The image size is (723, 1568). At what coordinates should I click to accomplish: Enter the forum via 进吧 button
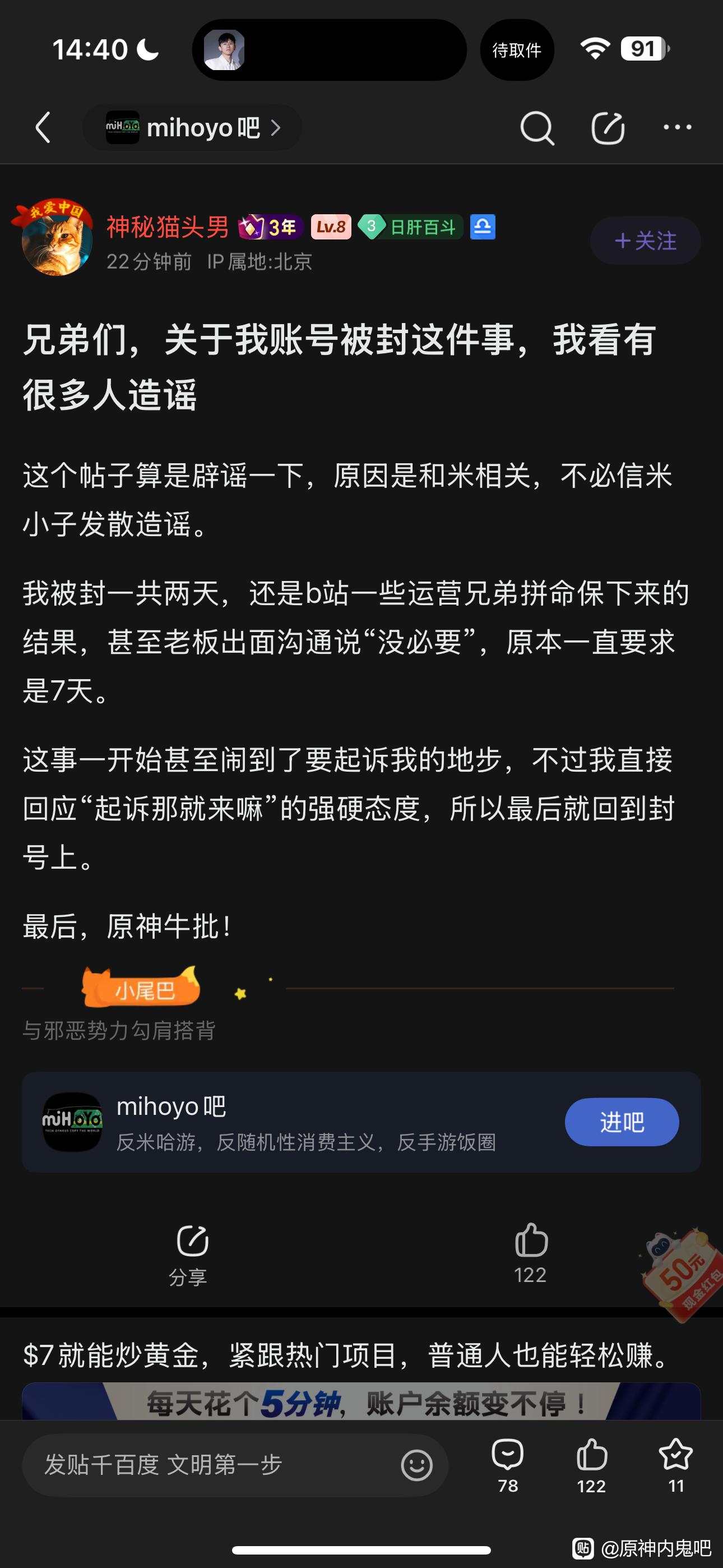pyautogui.click(x=622, y=1121)
